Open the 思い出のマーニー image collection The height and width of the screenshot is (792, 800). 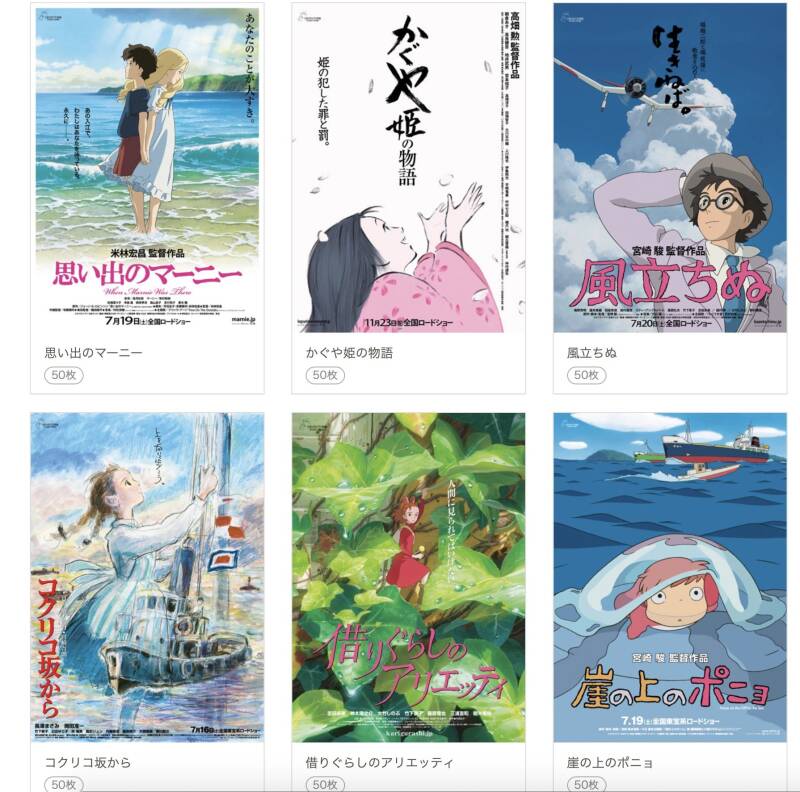tap(147, 170)
